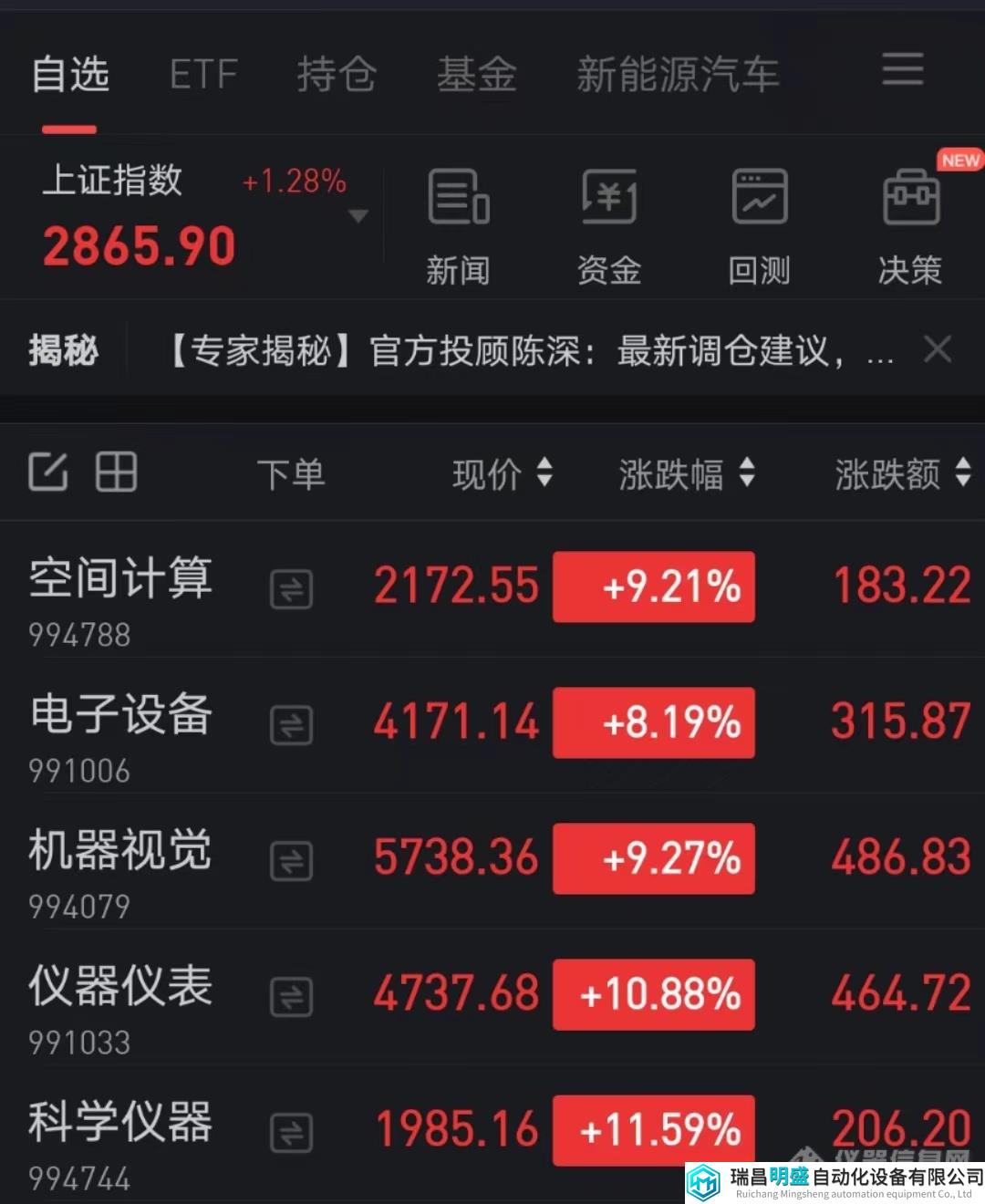This screenshot has width=985, height=1204.
Task: Select the edit watchlist pencil icon
Action: [x=47, y=472]
